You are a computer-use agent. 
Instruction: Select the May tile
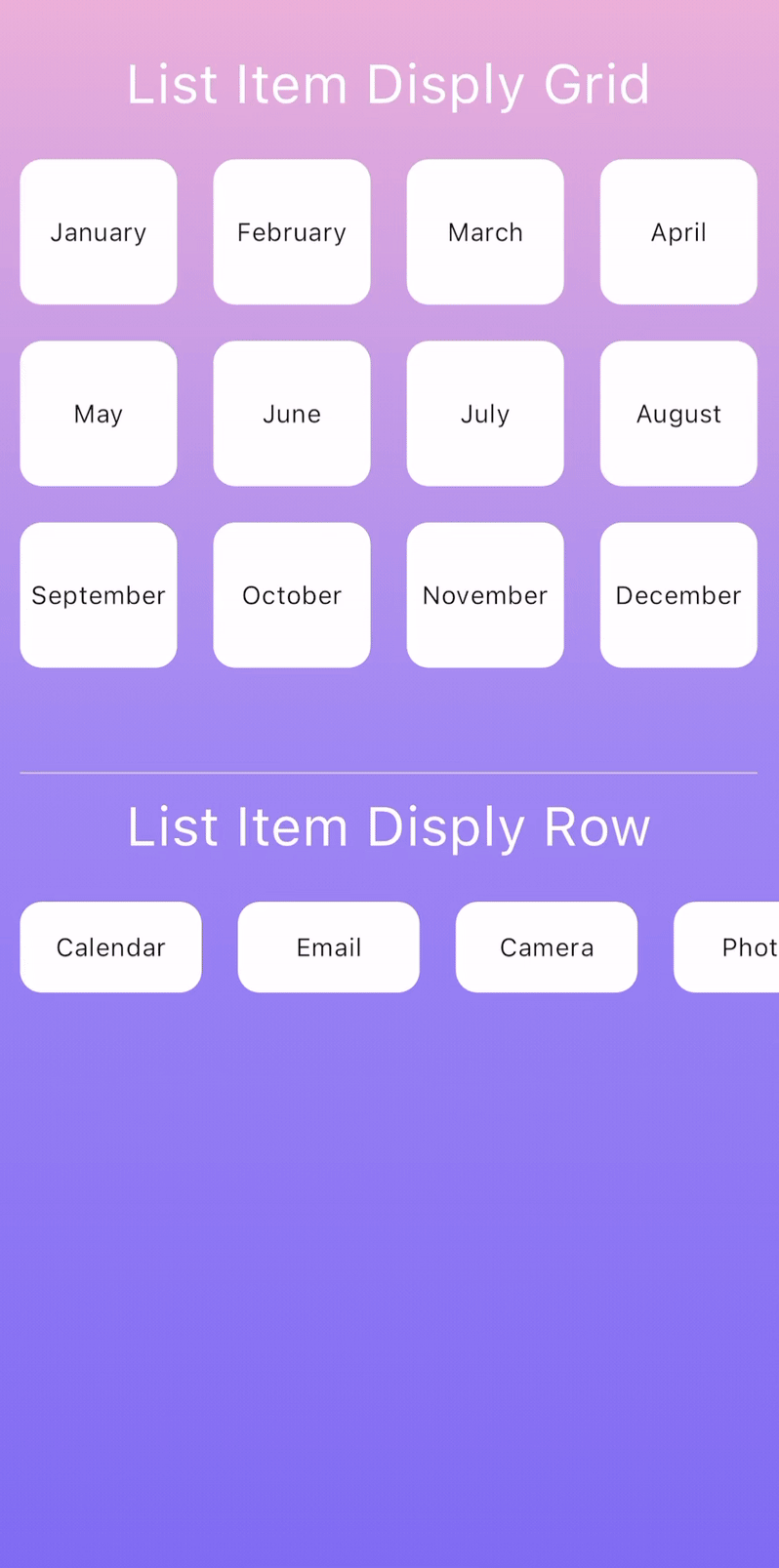pos(99,414)
